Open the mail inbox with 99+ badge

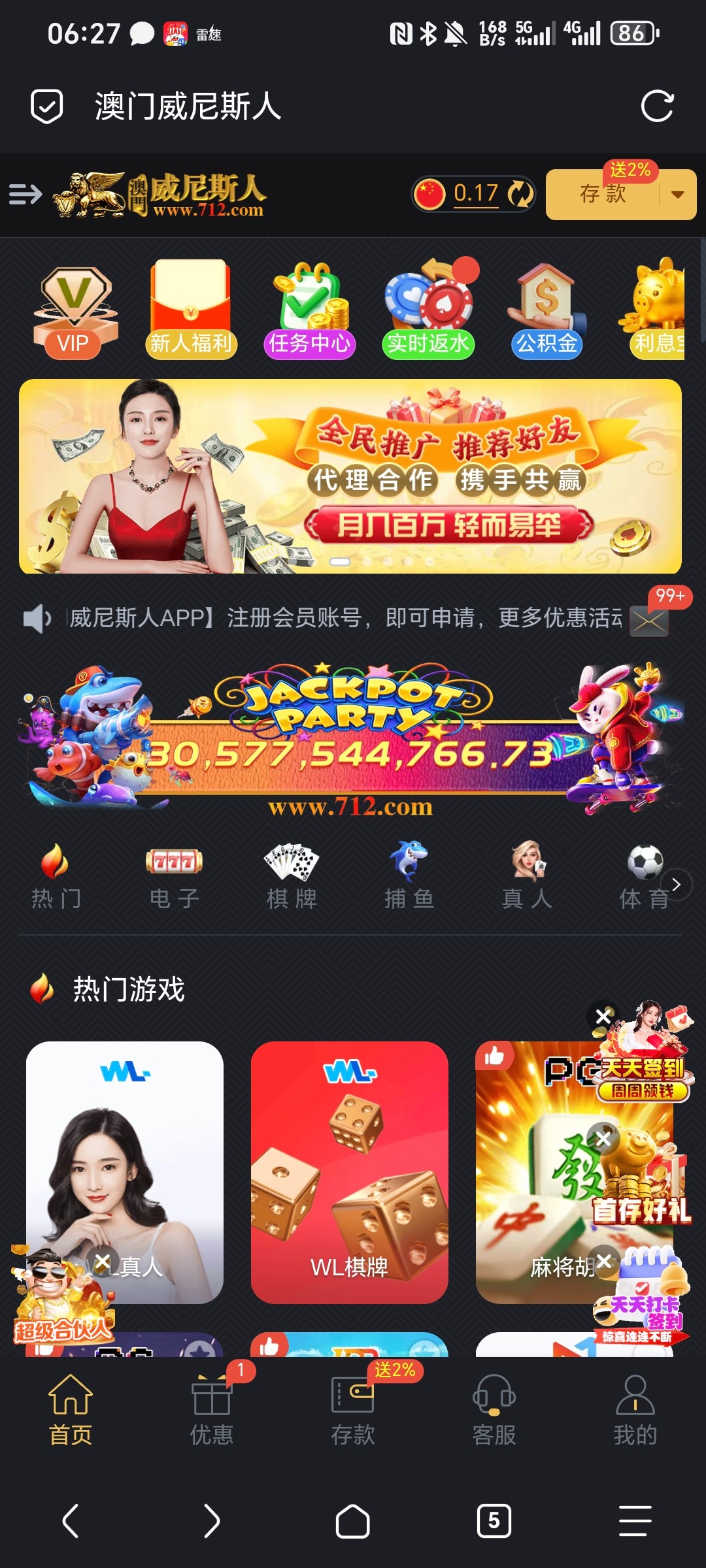tap(649, 620)
